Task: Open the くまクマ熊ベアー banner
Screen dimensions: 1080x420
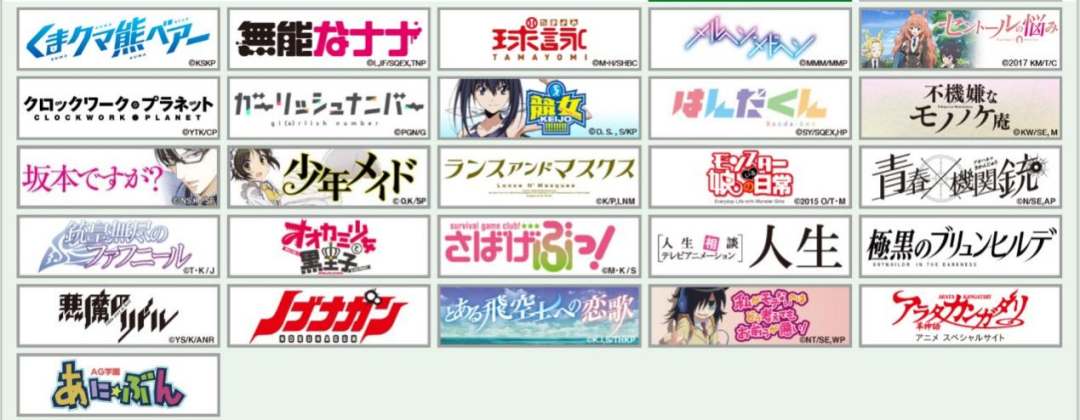Action: [x=118, y=39]
